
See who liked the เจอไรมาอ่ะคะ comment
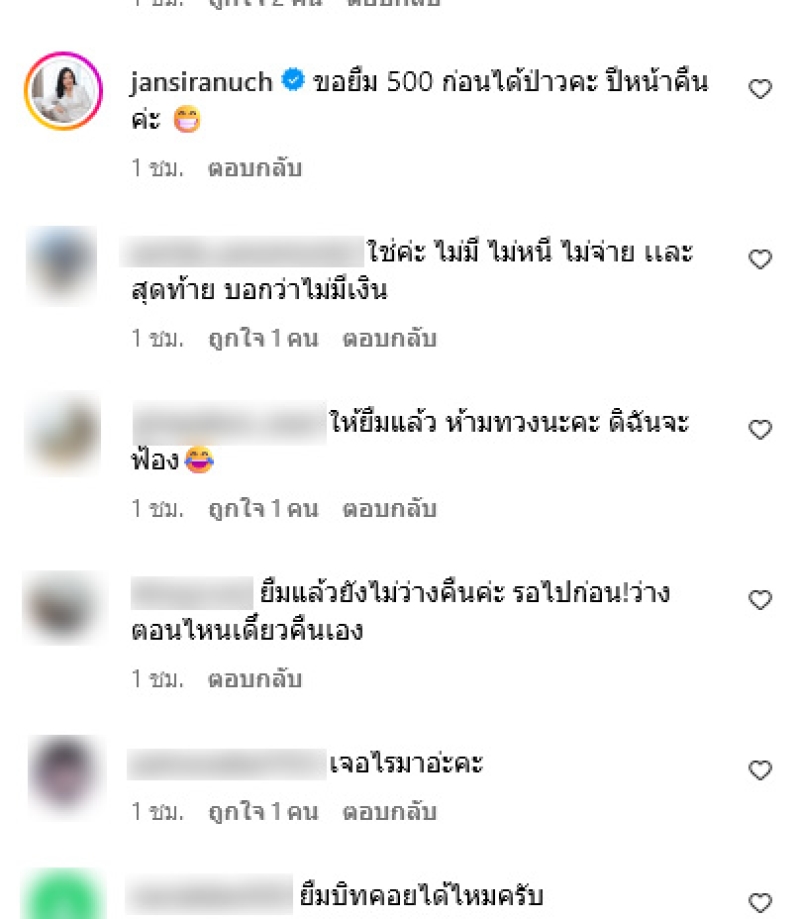[262, 811]
